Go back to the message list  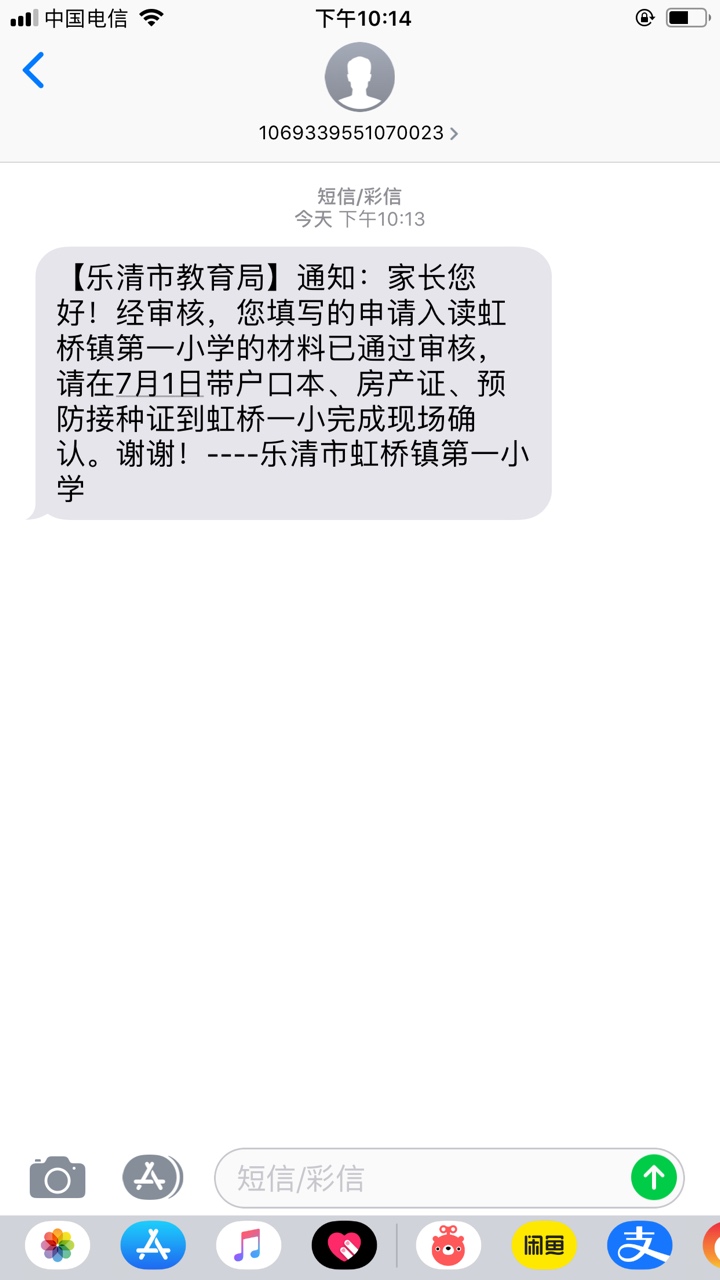click(x=34, y=71)
